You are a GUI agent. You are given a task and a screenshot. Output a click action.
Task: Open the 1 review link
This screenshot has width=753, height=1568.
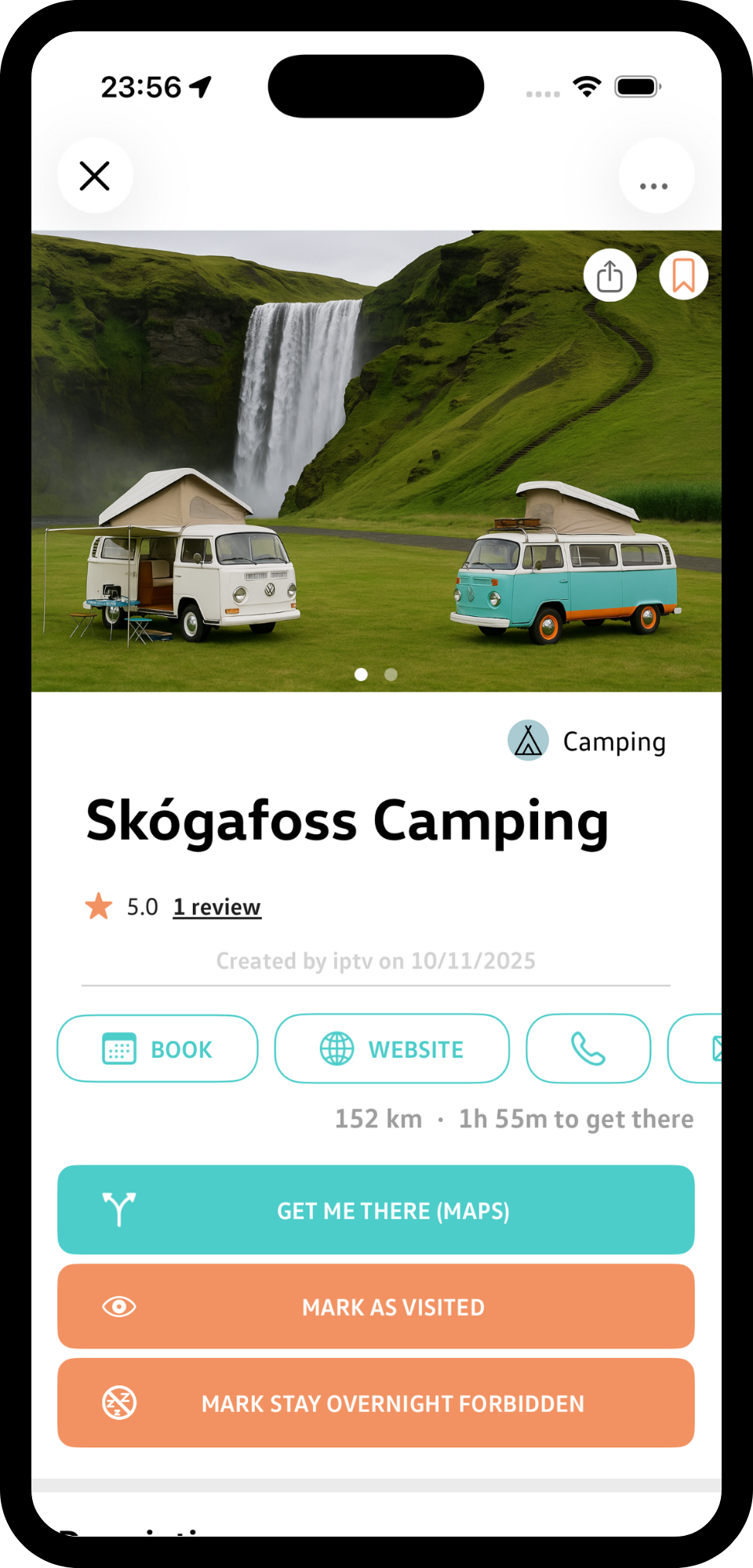coord(216,906)
